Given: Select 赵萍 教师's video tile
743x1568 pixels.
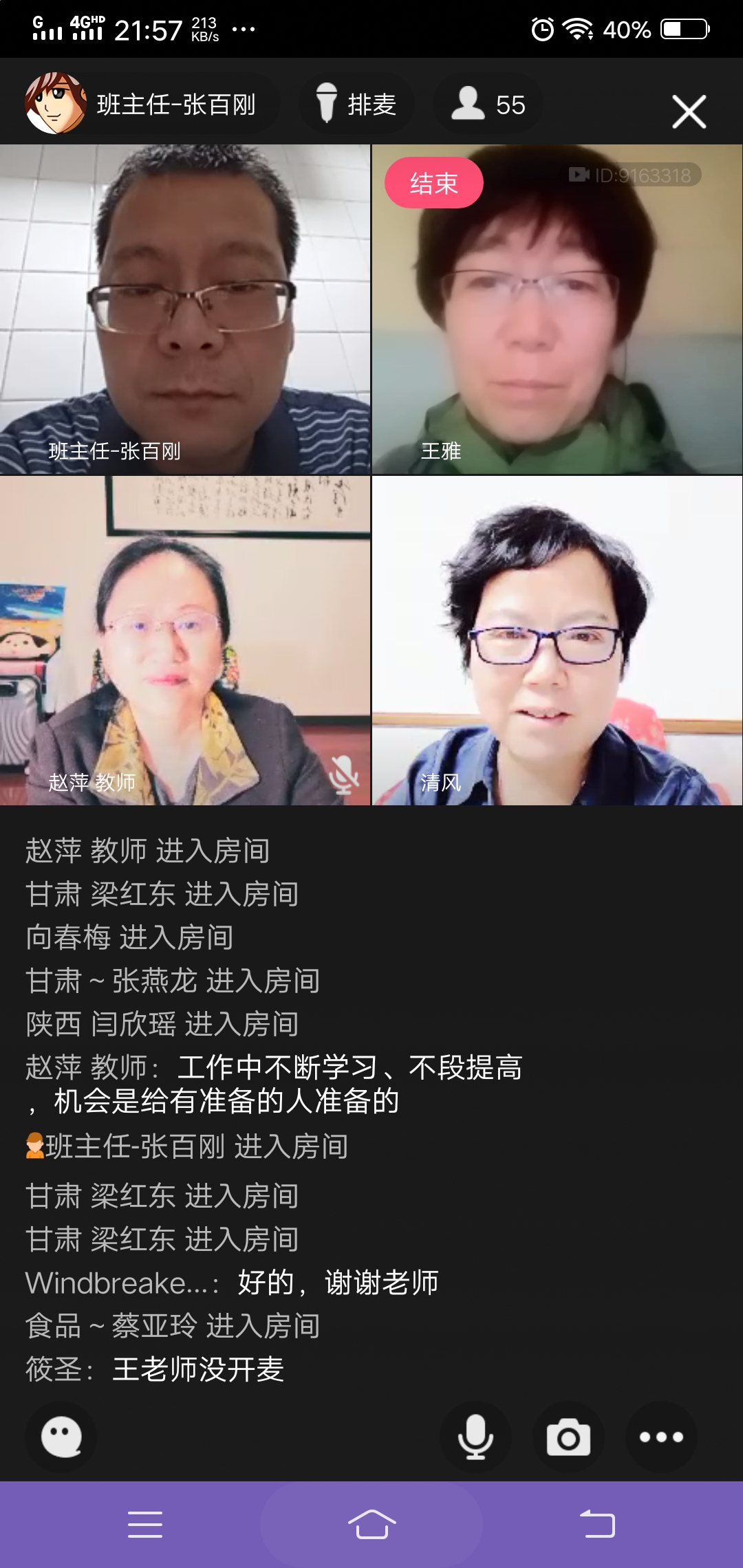Looking at the screenshot, I should point(184,640).
